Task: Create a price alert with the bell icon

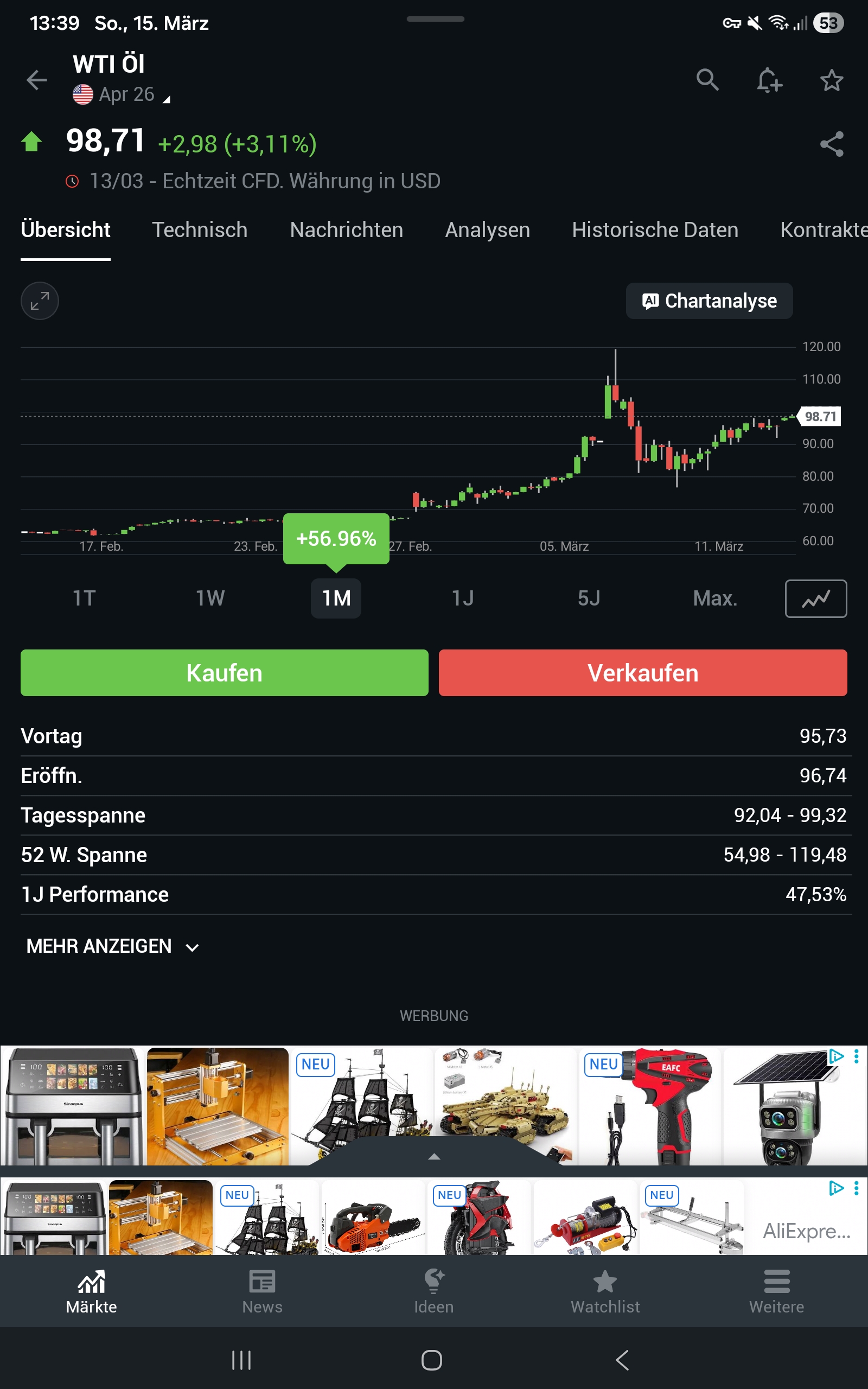Action: point(769,80)
